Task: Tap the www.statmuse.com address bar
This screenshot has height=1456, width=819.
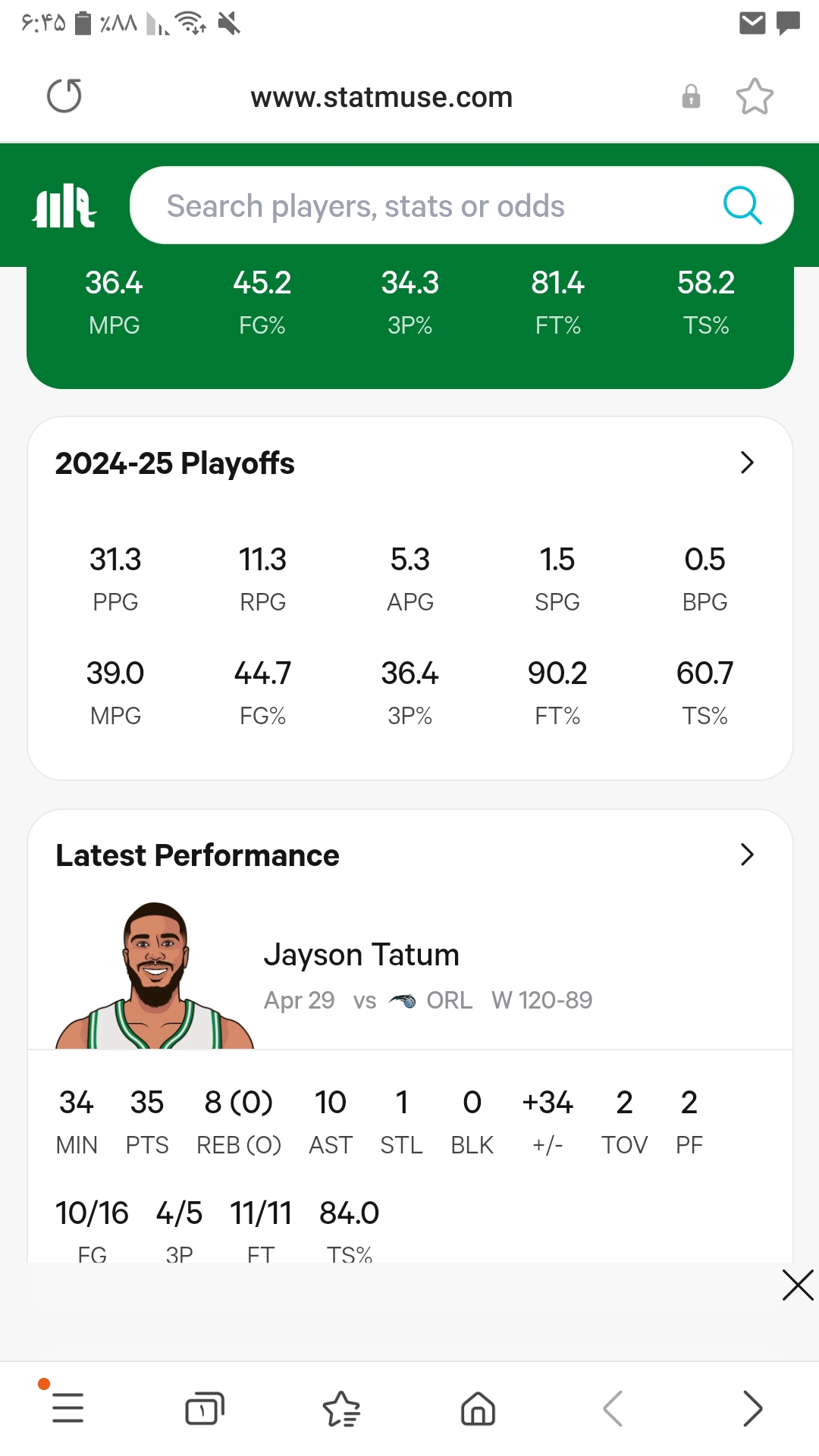Action: coord(381,97)
